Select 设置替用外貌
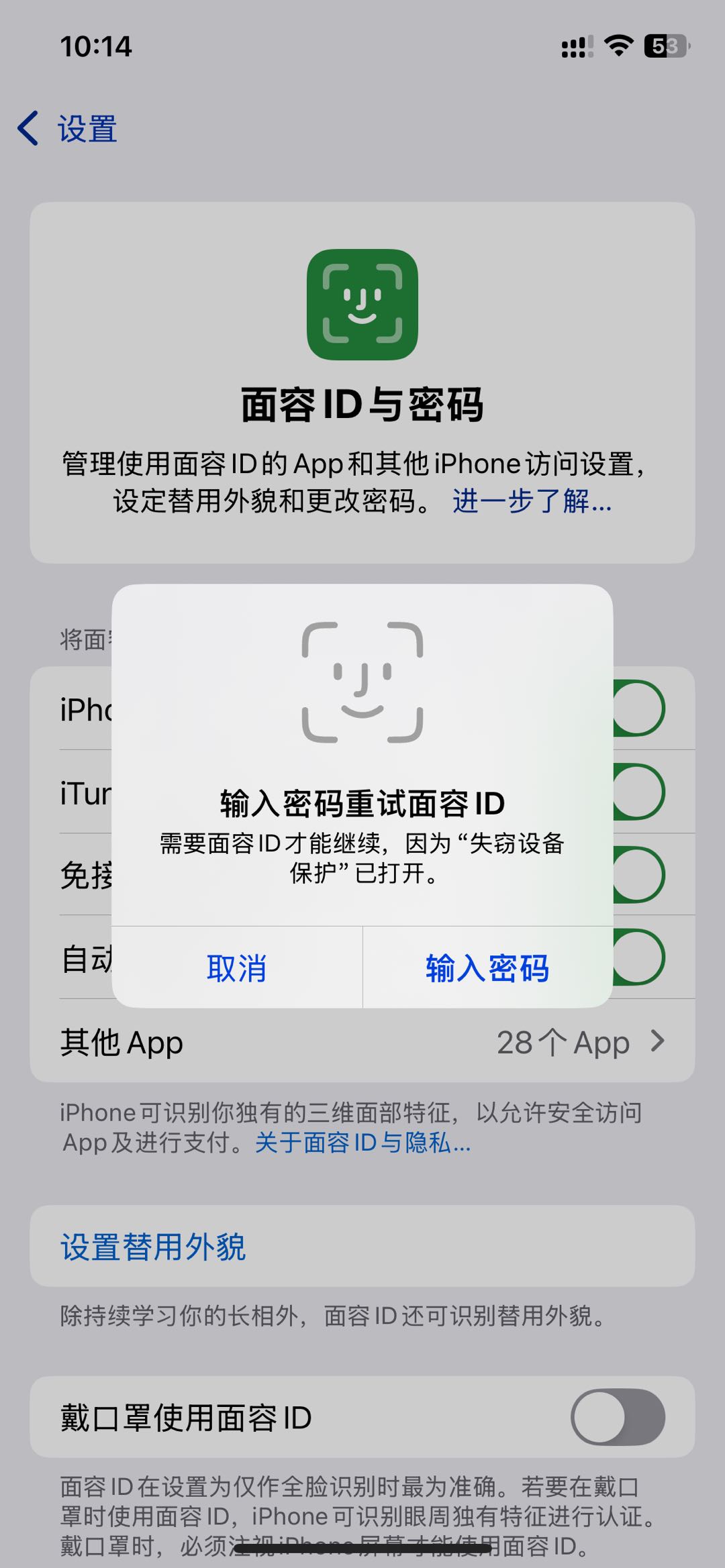This screenshot has width=725, height=1568. pos(153,1247)
